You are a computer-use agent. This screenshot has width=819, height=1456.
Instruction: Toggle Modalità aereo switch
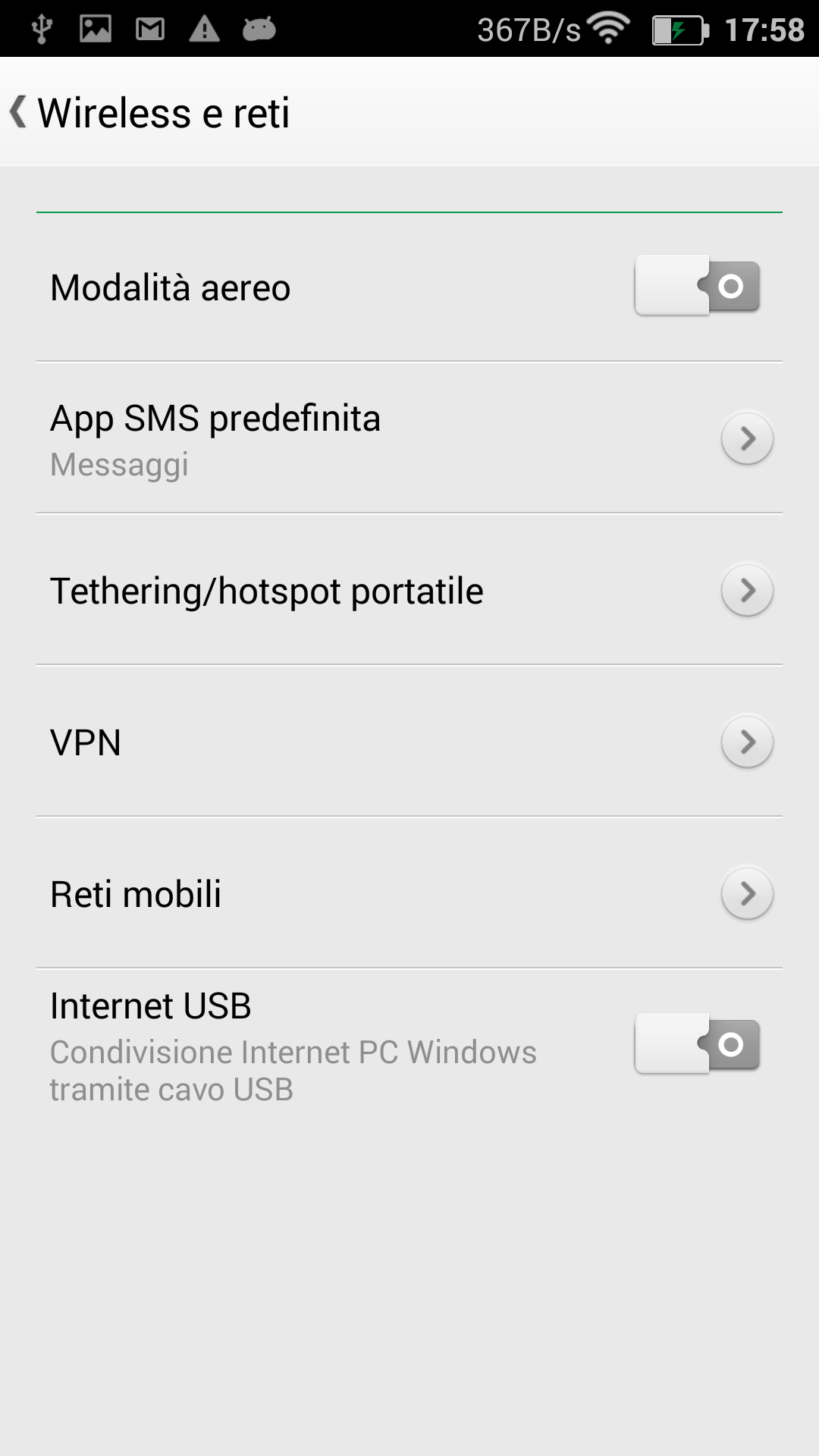(697, 286)
